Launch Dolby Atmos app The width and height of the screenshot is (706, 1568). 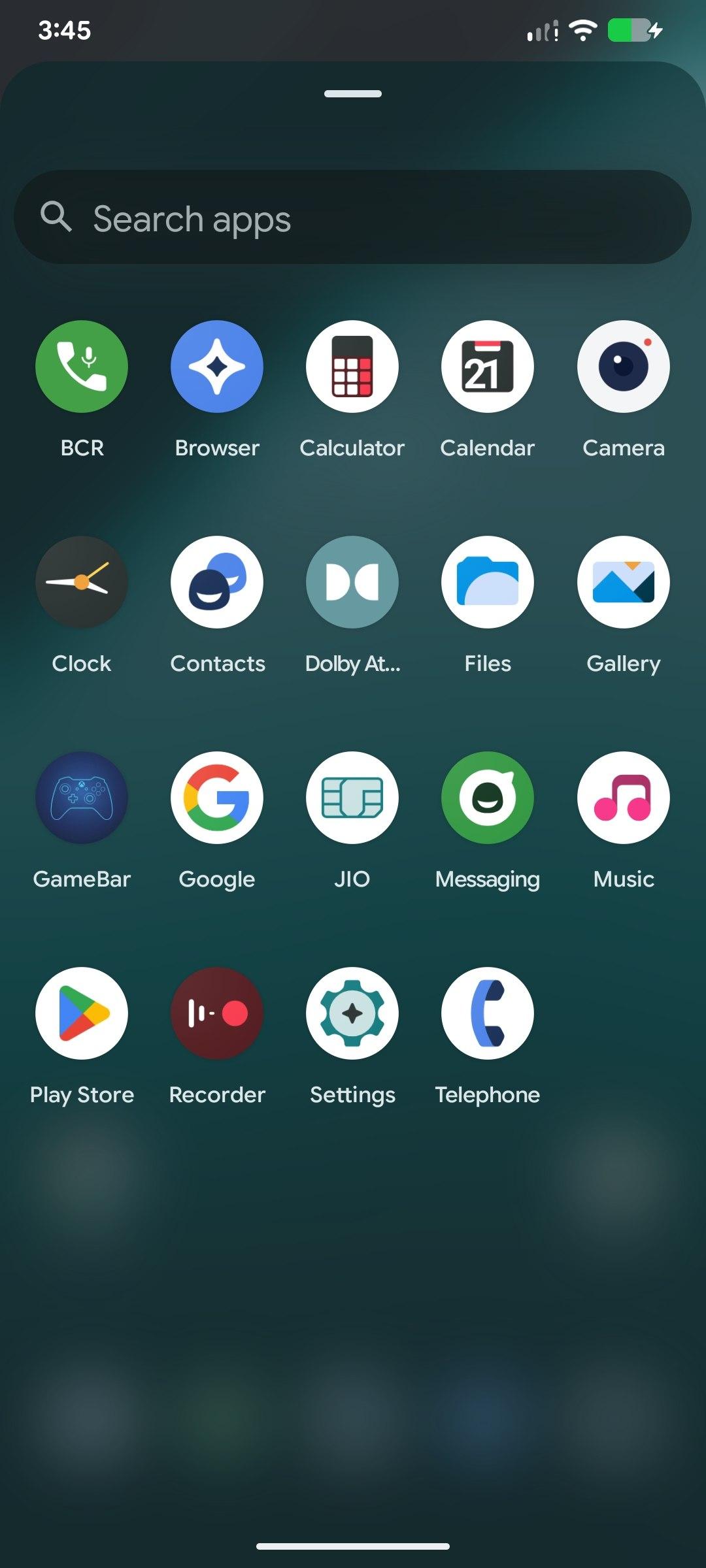(x=352, y=582)
